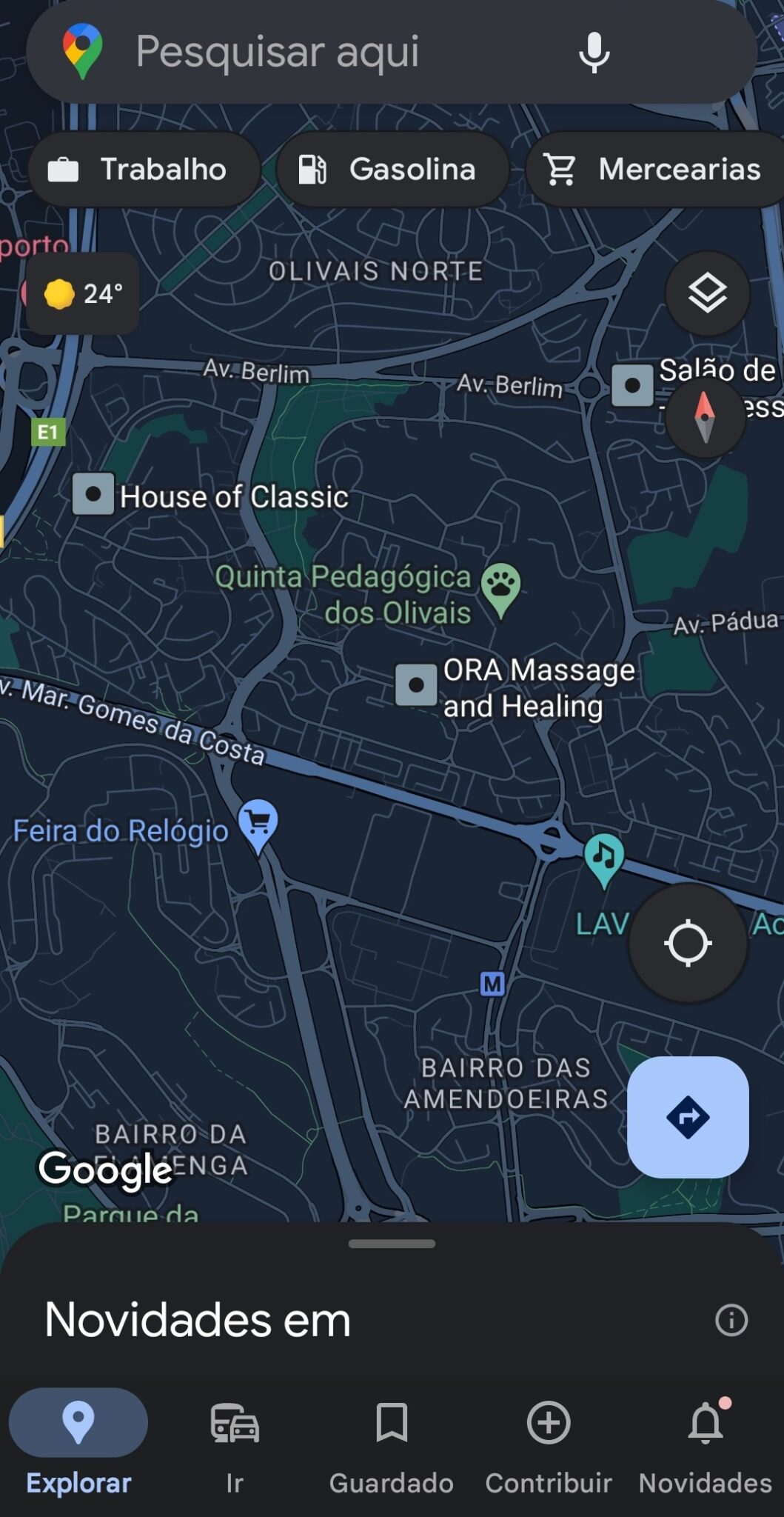Open directions with the blue arrow button
The width and height of the screenshot is (784, 1517).
coord(688,1116)
